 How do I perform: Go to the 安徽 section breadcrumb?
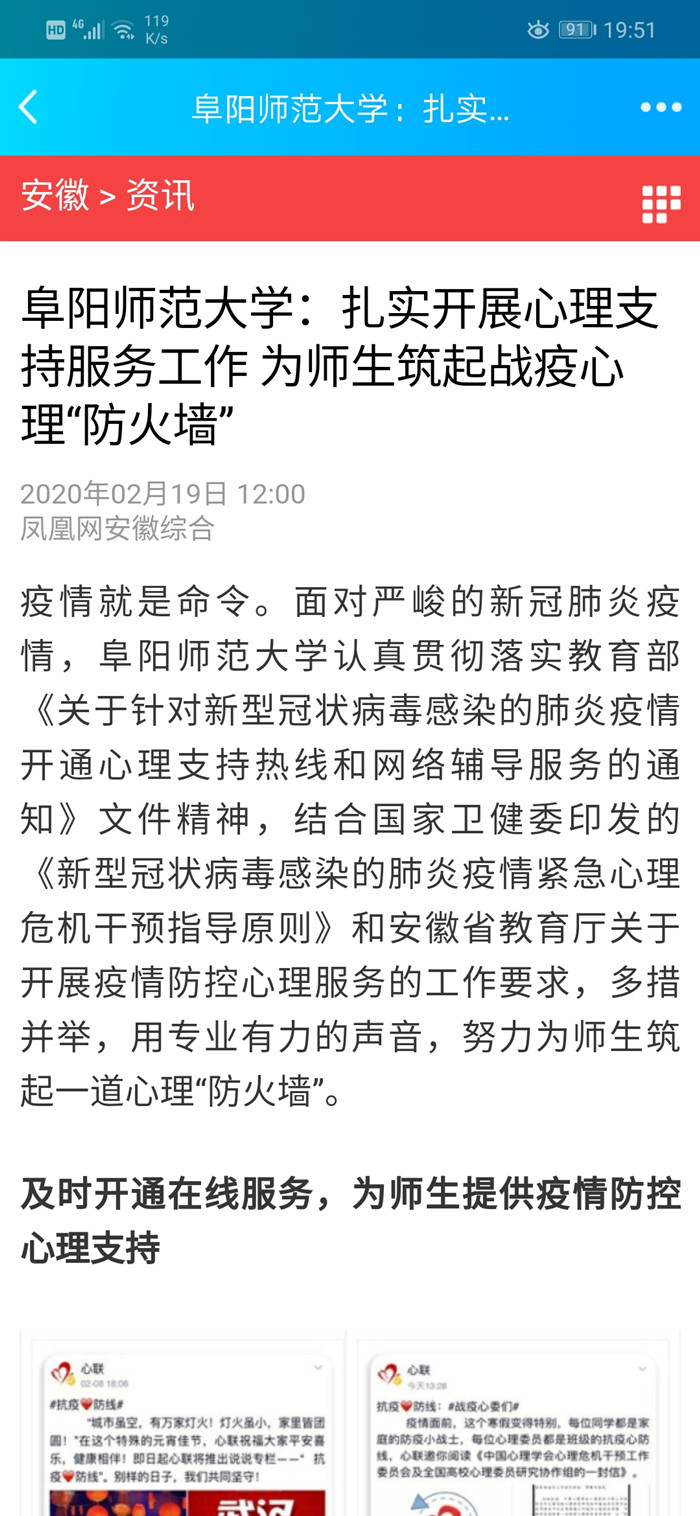[55, 196]
